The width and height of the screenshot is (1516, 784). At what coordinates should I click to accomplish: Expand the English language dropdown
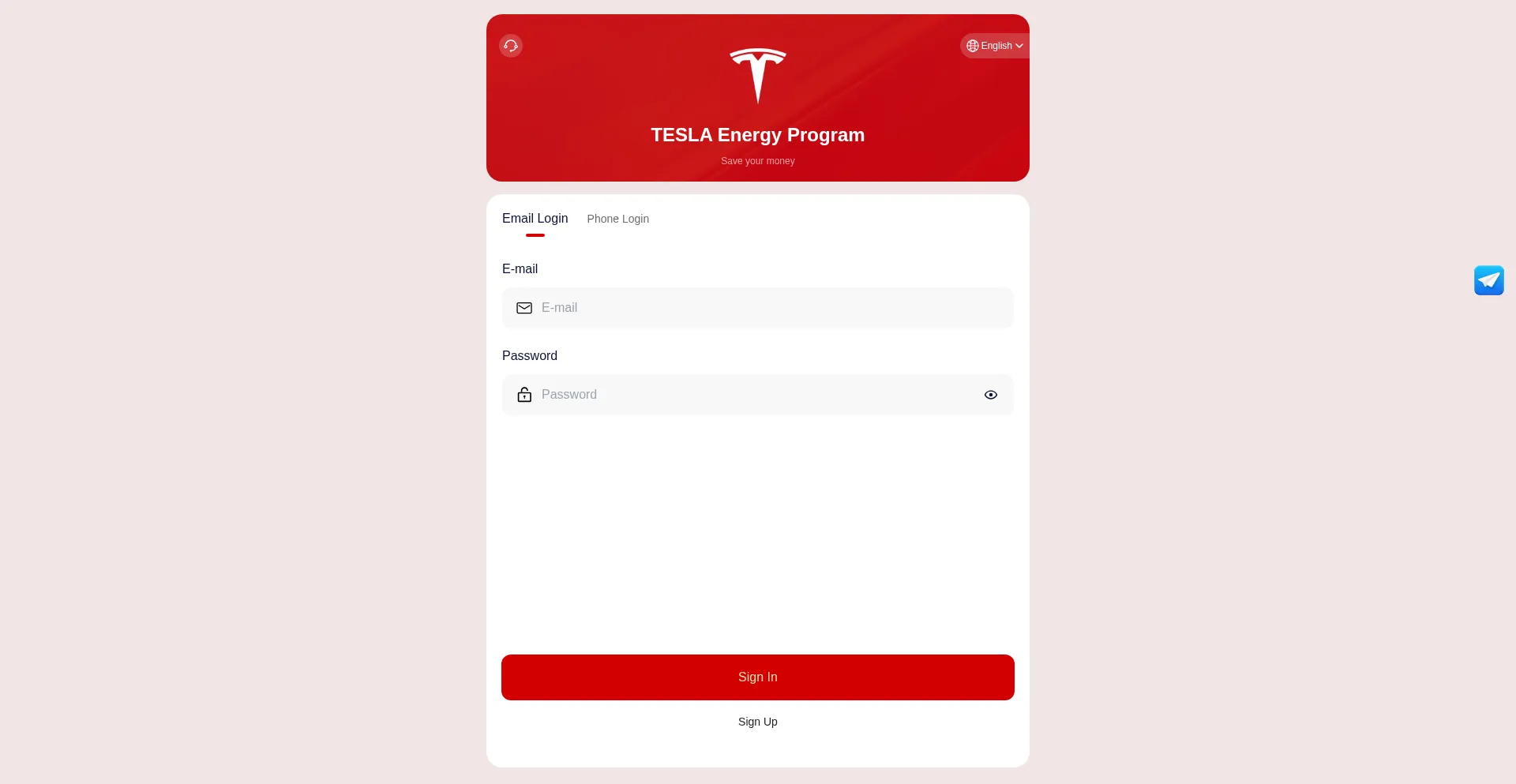point(995,46)
